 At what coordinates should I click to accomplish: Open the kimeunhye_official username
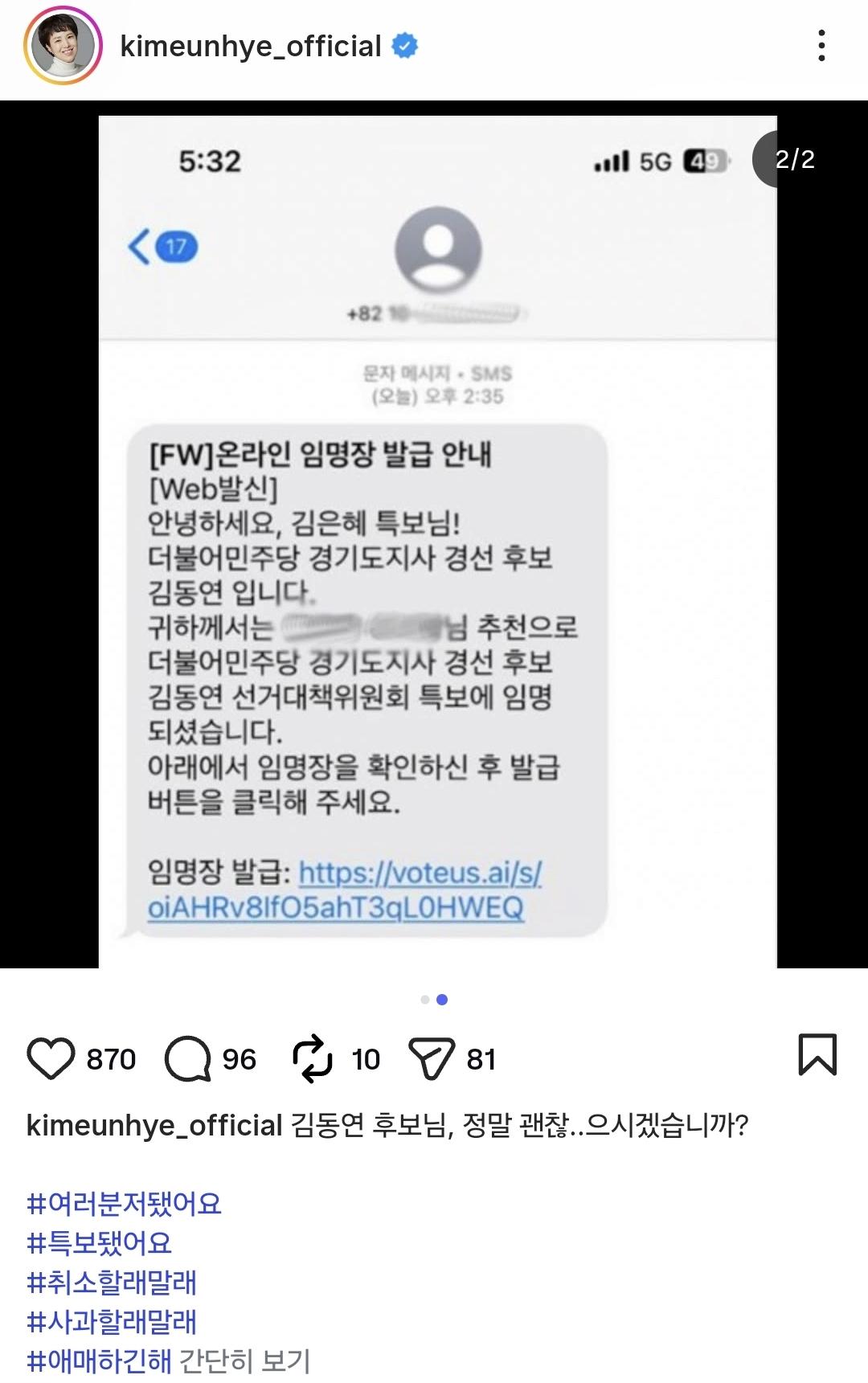tap(249, 46)
